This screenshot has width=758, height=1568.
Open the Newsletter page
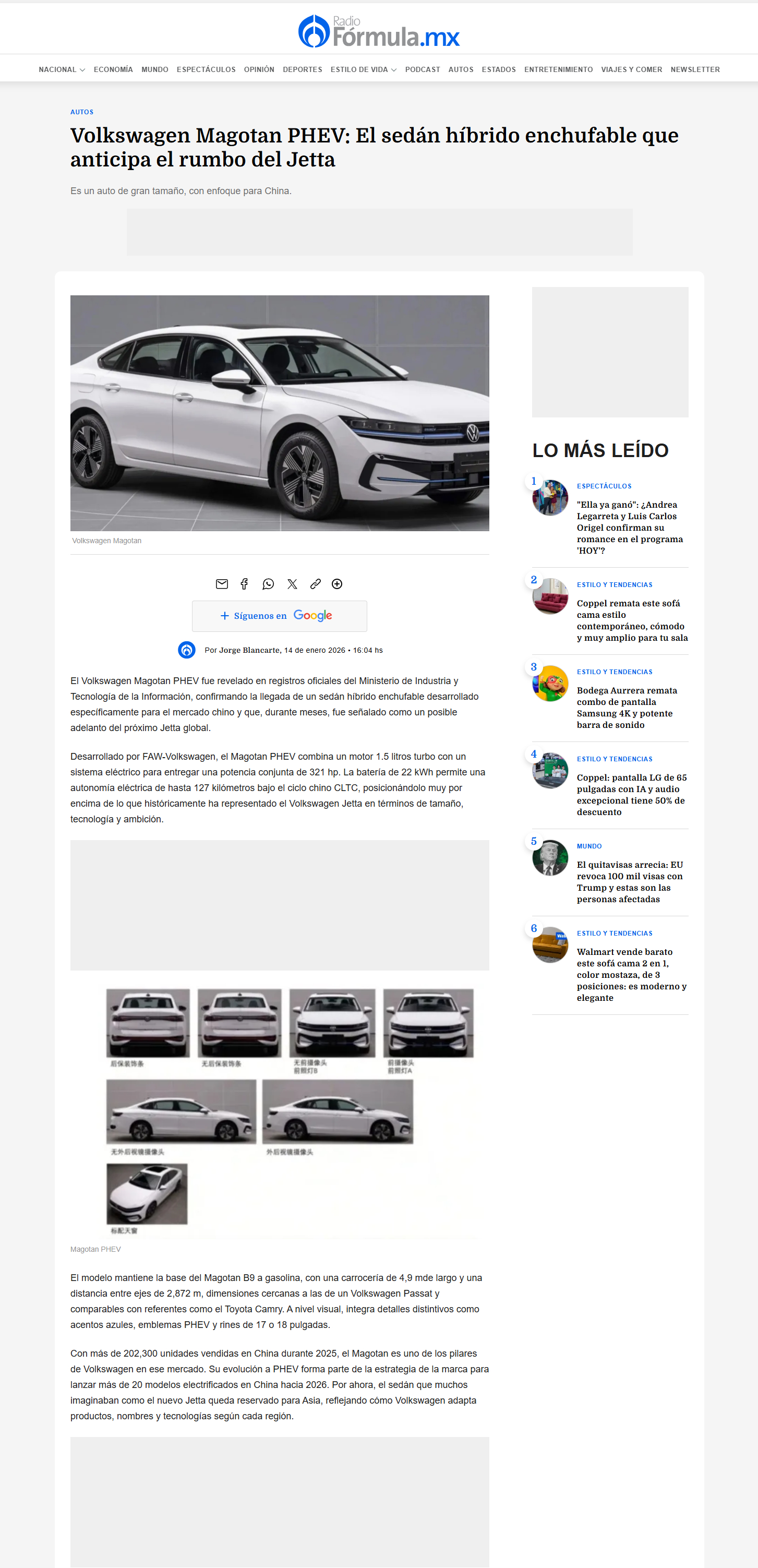pos(695,70)
